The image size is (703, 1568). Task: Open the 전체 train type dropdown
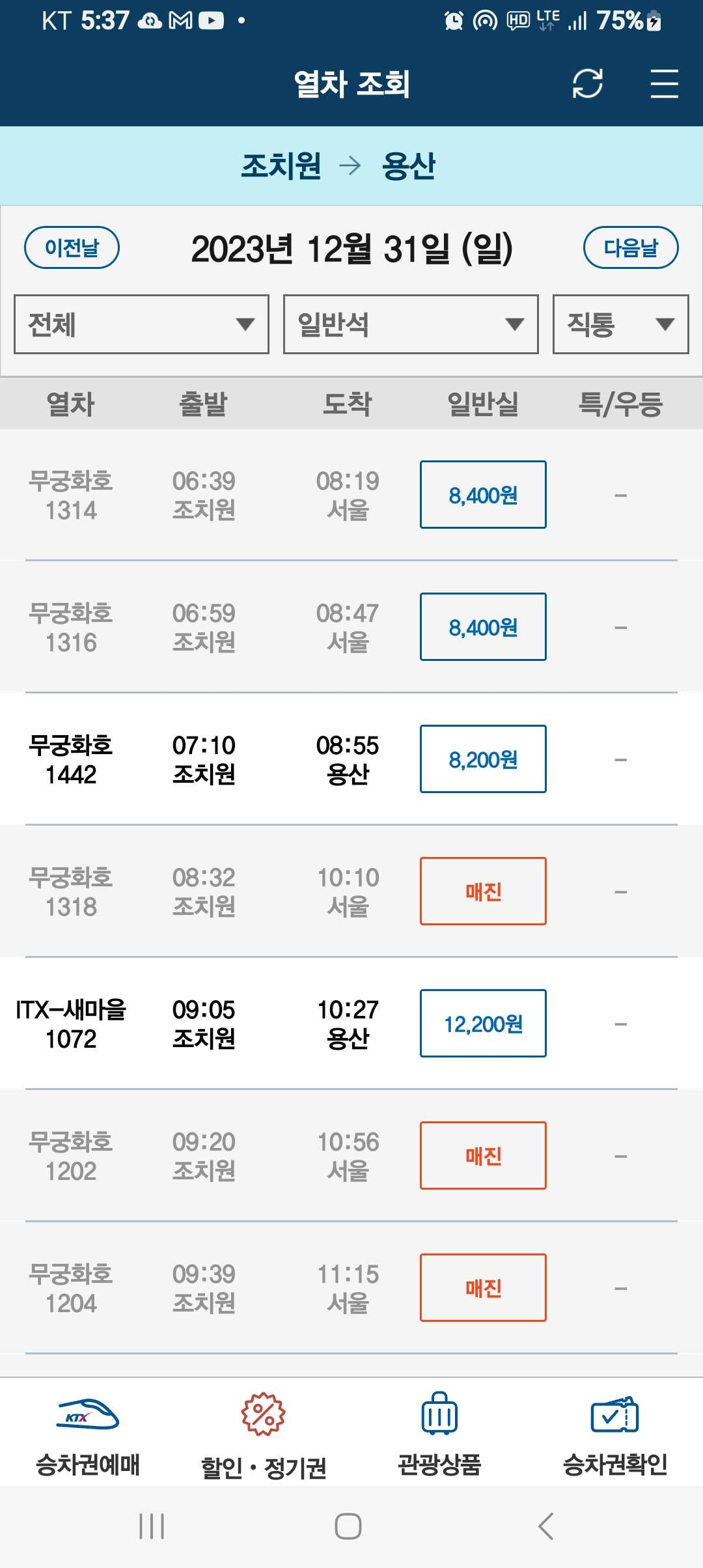[x=141, y=324]
